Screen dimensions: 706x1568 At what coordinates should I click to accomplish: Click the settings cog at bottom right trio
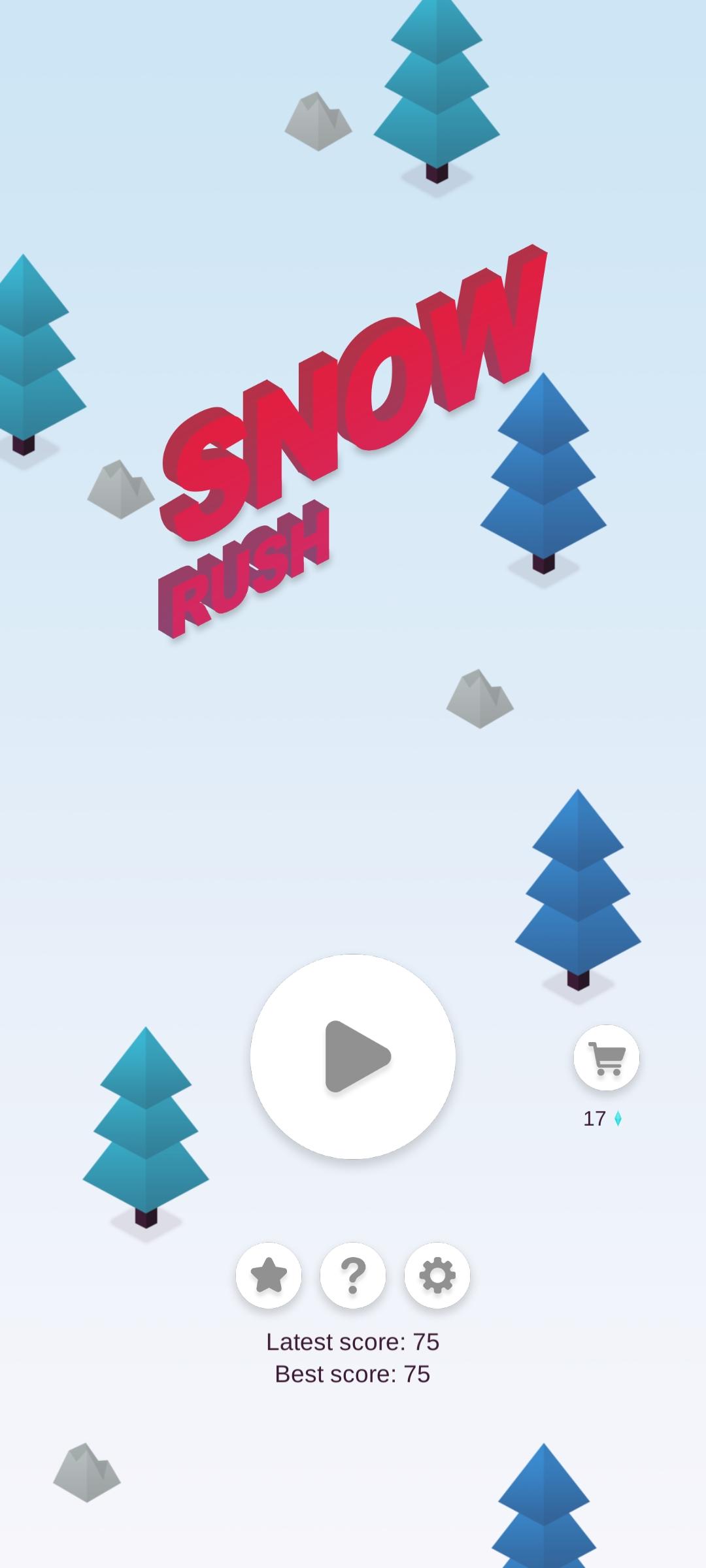coord(437,1276)
